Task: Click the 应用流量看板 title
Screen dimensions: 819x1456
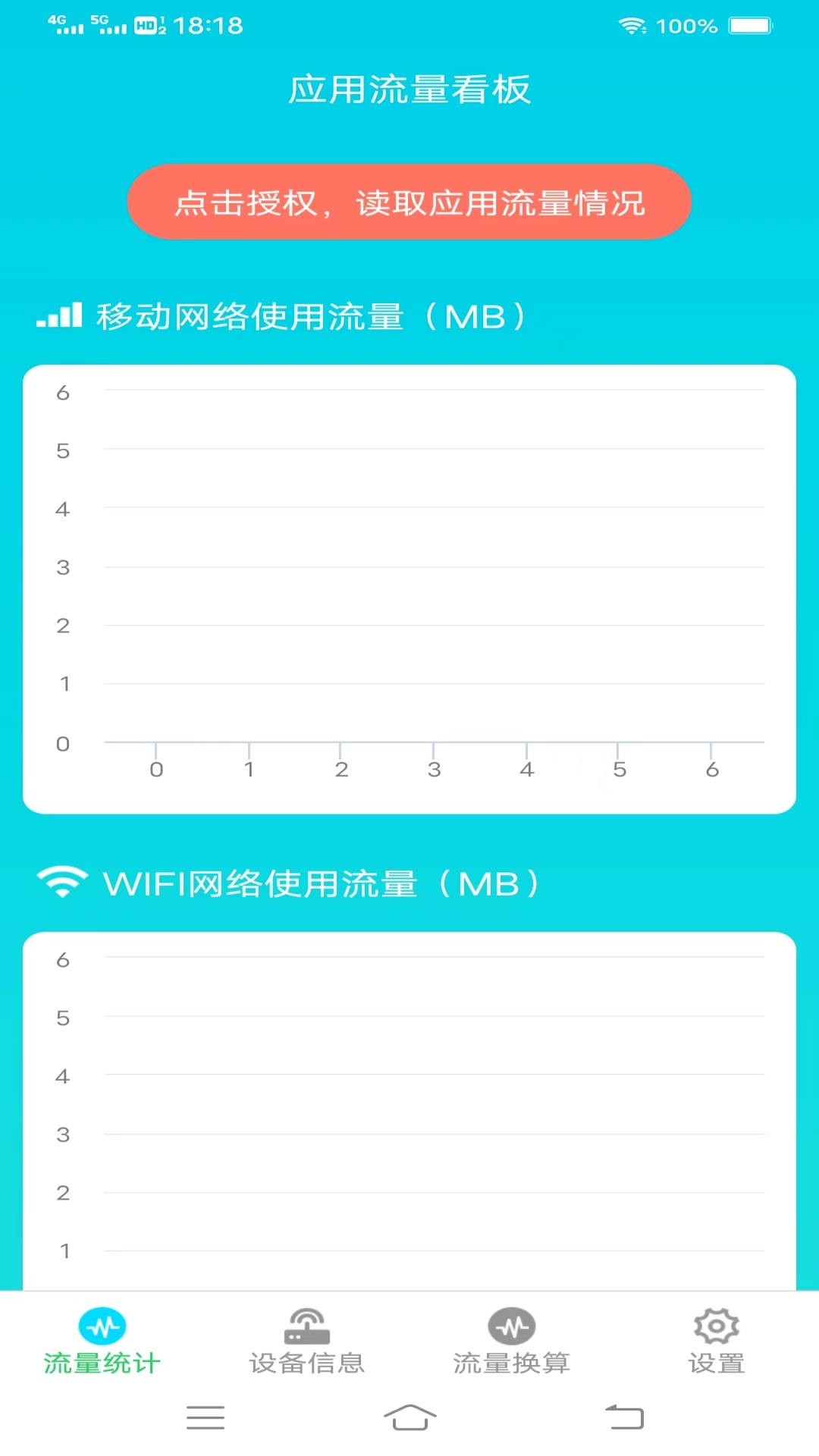Action: (x=409, y=88)
